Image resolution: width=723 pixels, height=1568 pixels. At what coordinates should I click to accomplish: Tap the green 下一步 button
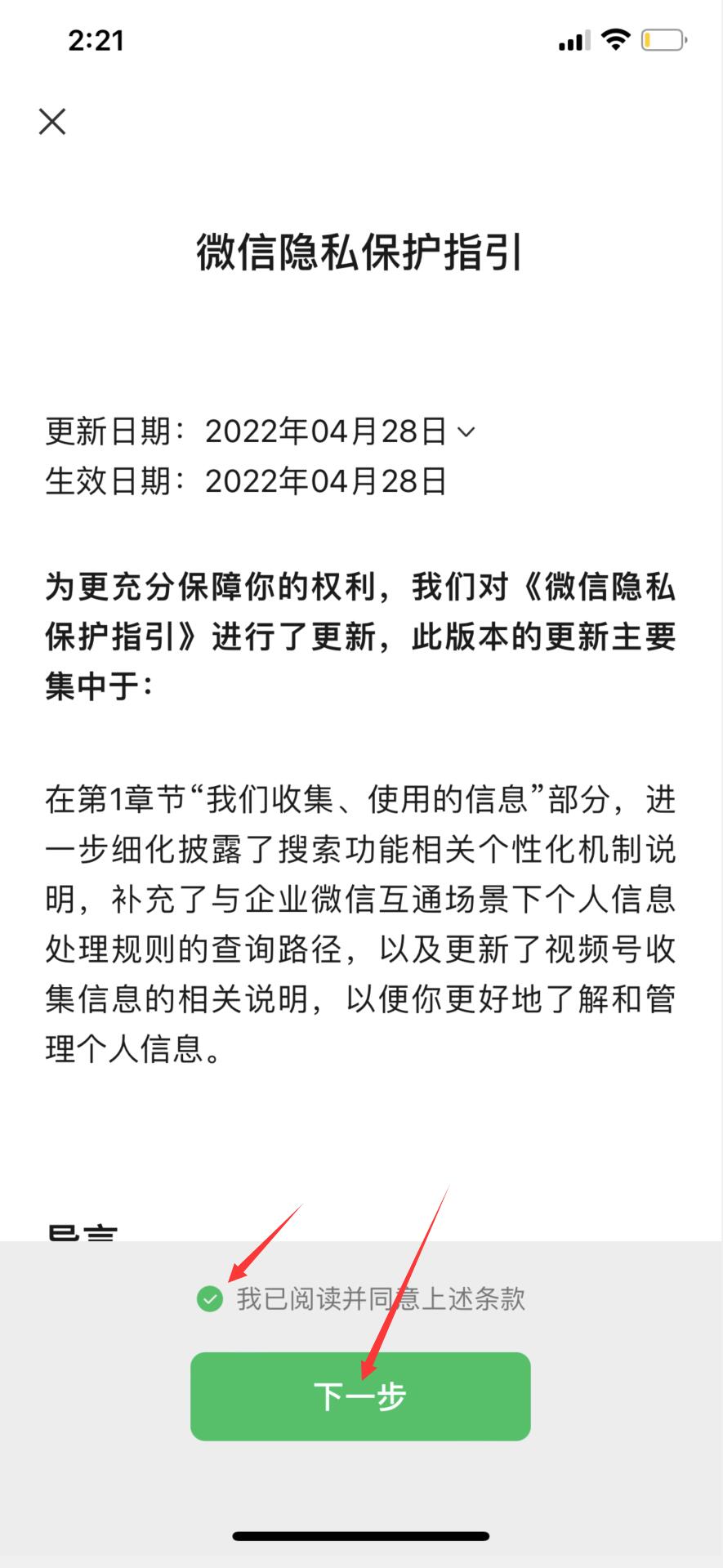pyautogui.click(x=360, y=1396)
